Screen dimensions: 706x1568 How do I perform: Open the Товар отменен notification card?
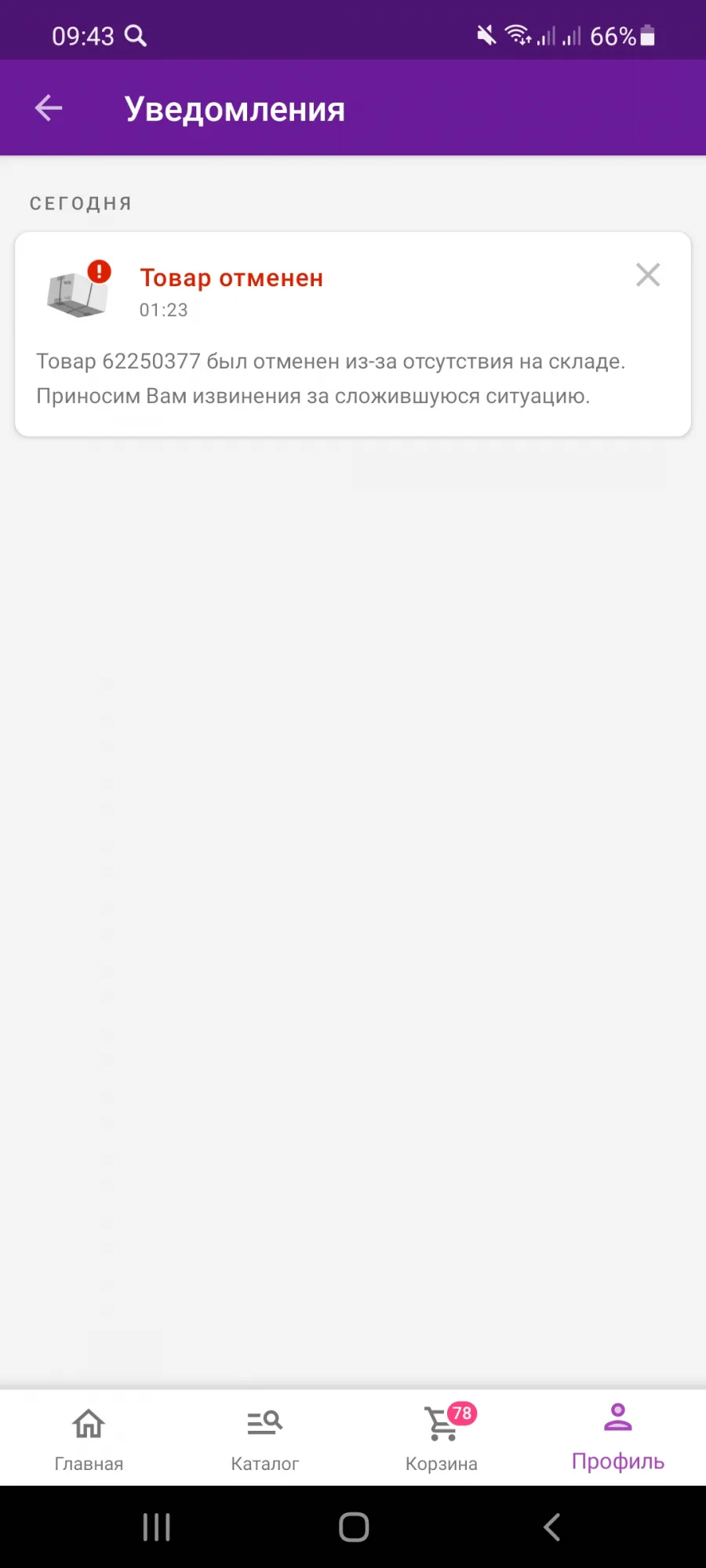point(353,334)
